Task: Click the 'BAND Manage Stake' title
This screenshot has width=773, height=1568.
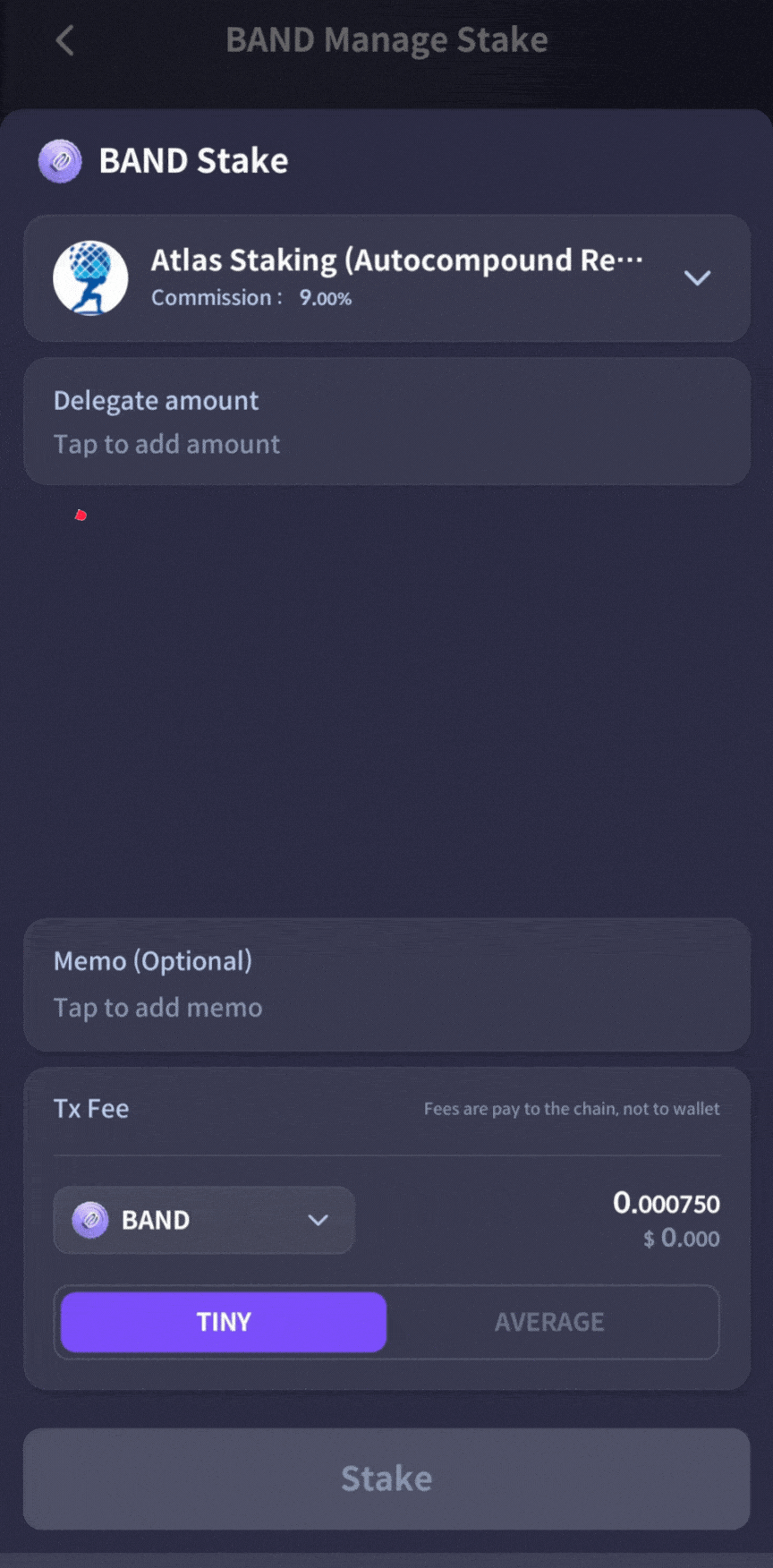Action: (x=386, y=39)
